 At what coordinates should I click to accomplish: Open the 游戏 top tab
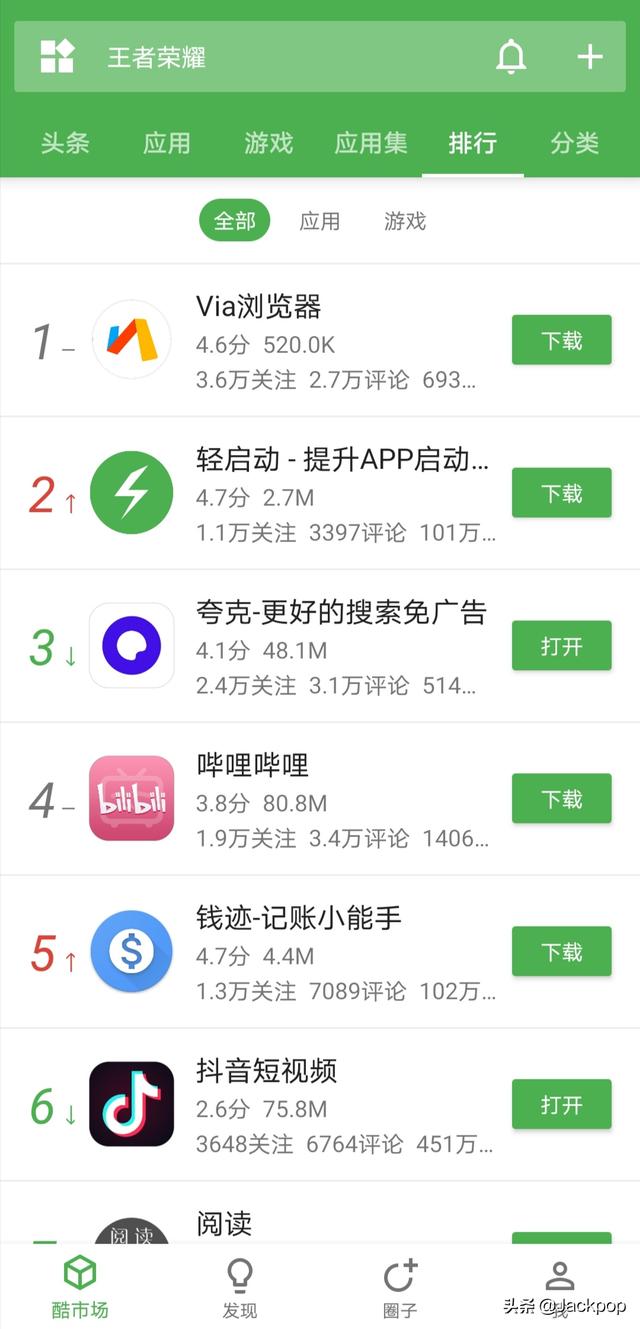click(x=269, y=143)
